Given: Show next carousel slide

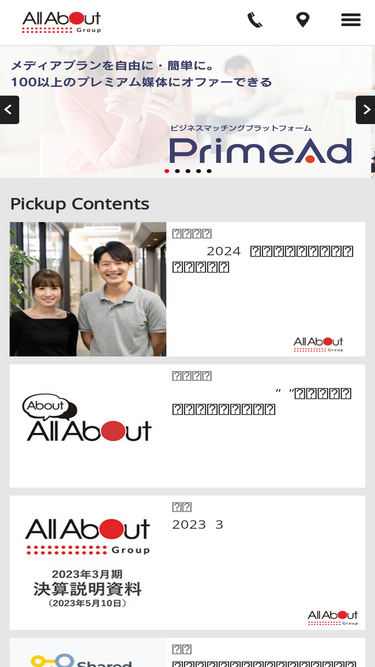Looking at the screenshot, I should 366,110.
